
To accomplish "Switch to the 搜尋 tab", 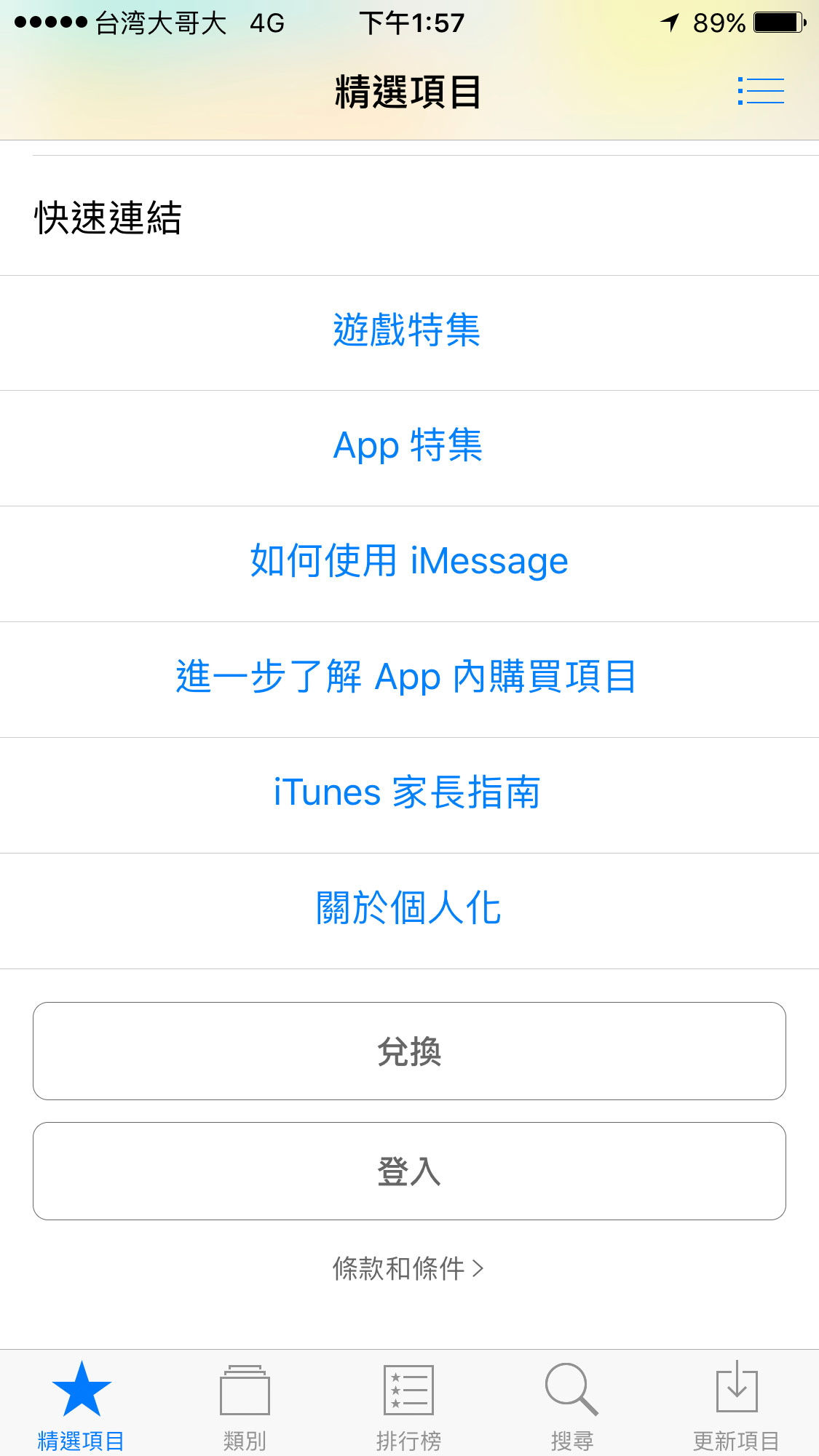I will coord(573,1405).
